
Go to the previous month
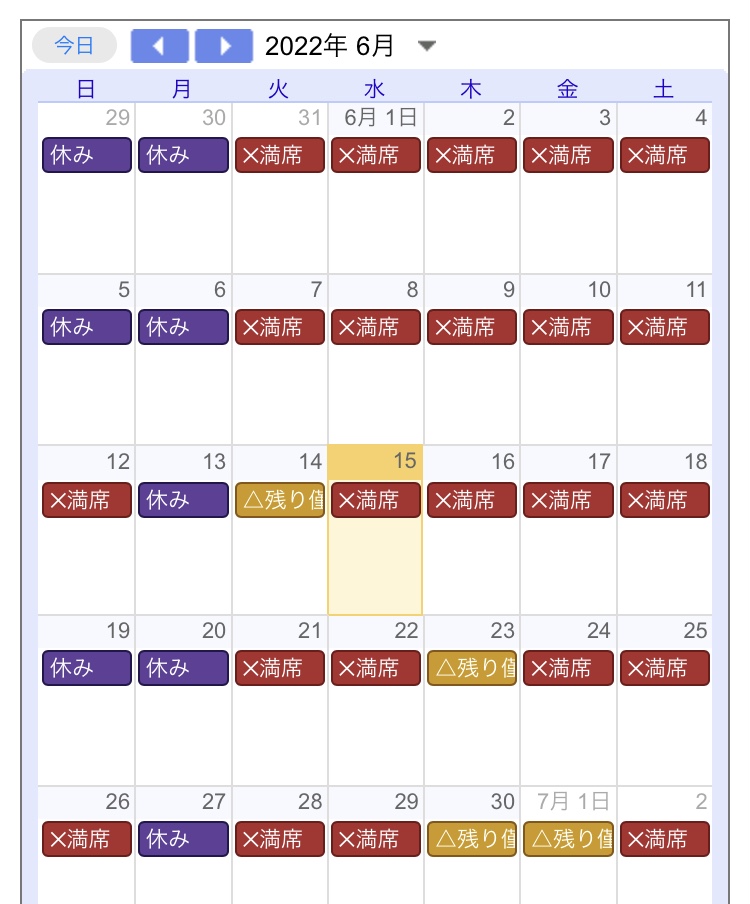pos(160,45)
